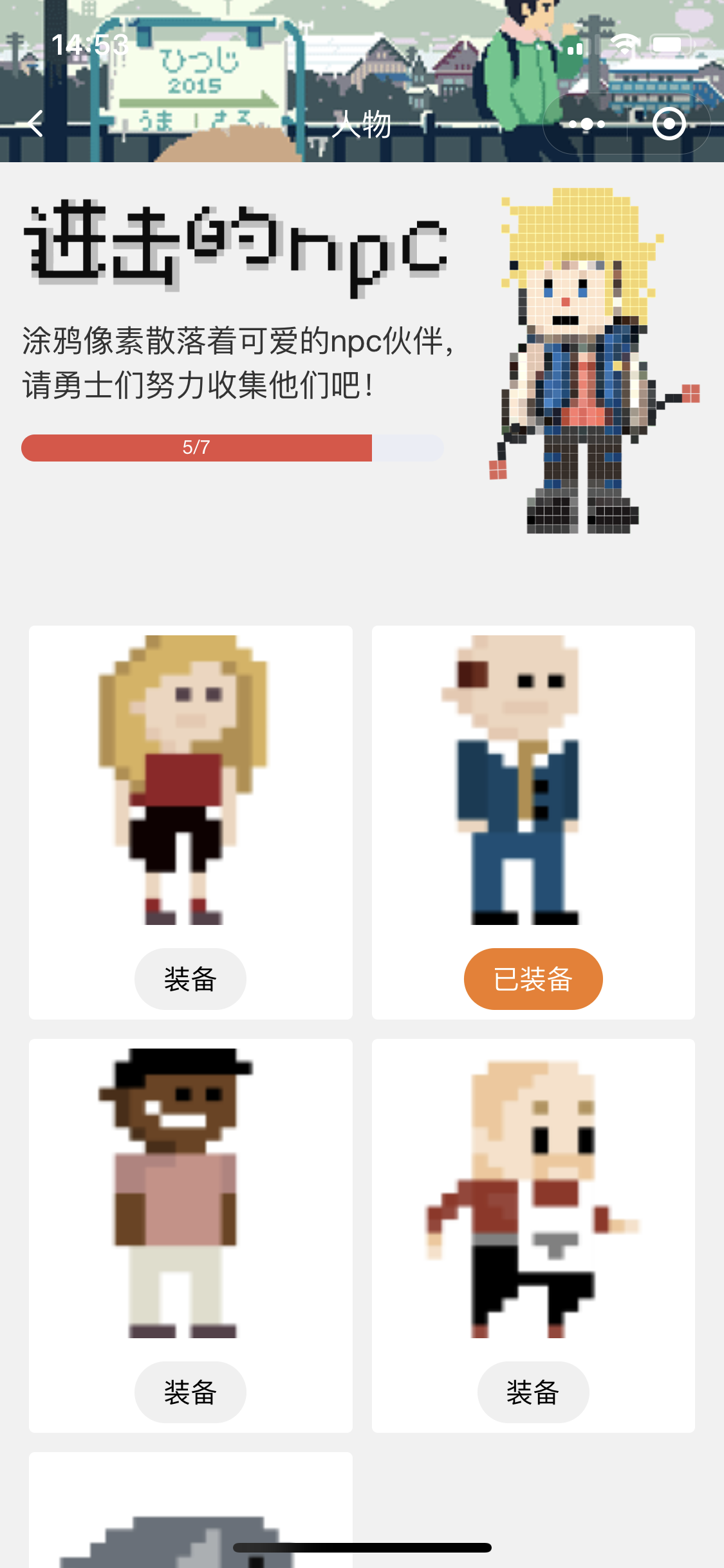This screenshot has width=724, height=1568.
Task: Go back using the top-left arrow
Action: (x=35, y=124)
